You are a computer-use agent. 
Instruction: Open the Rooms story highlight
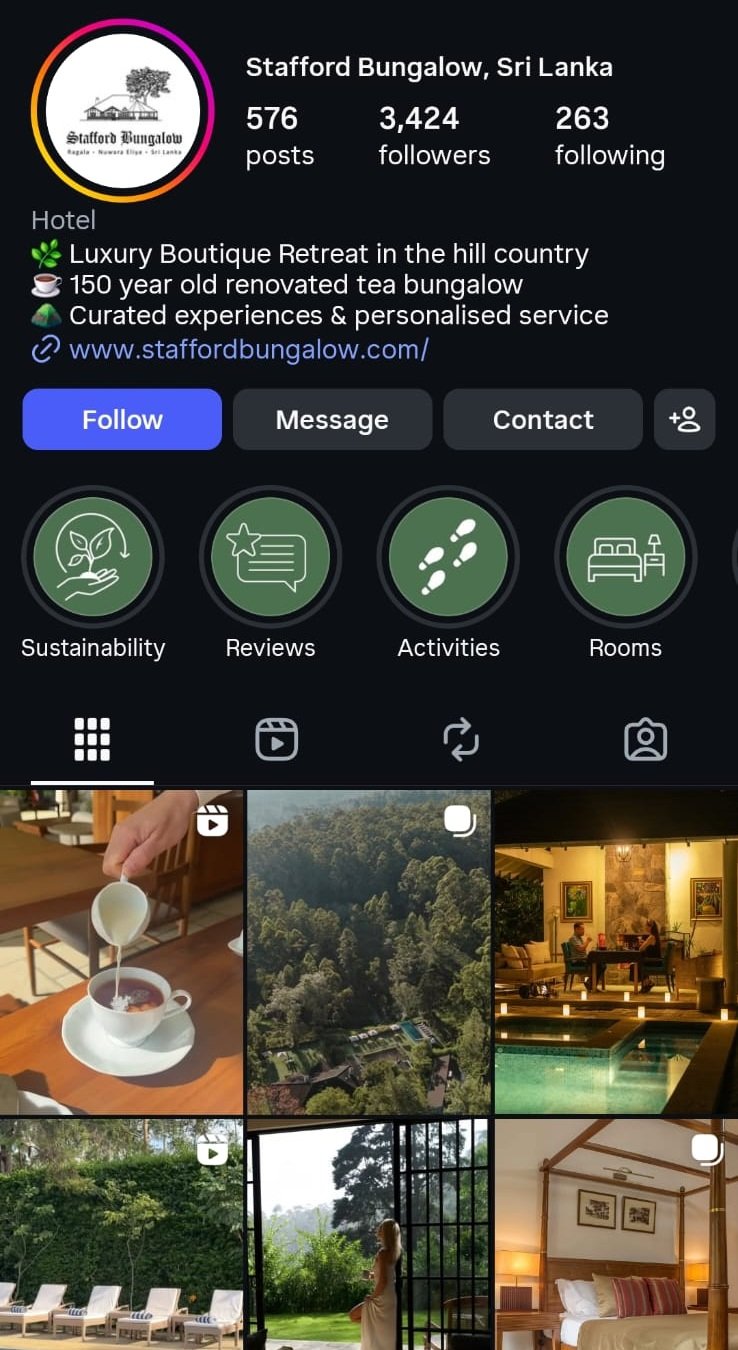tap(625, 557)
